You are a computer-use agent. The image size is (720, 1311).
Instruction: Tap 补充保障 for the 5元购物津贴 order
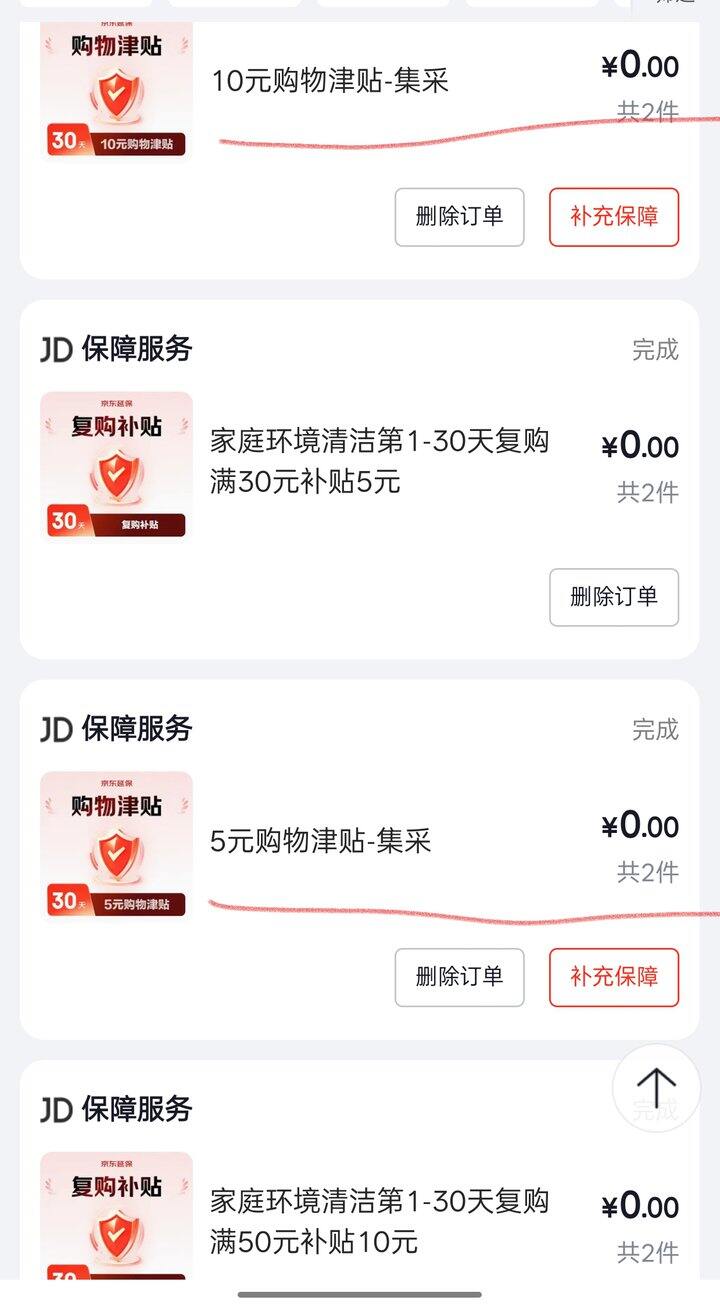615,978
